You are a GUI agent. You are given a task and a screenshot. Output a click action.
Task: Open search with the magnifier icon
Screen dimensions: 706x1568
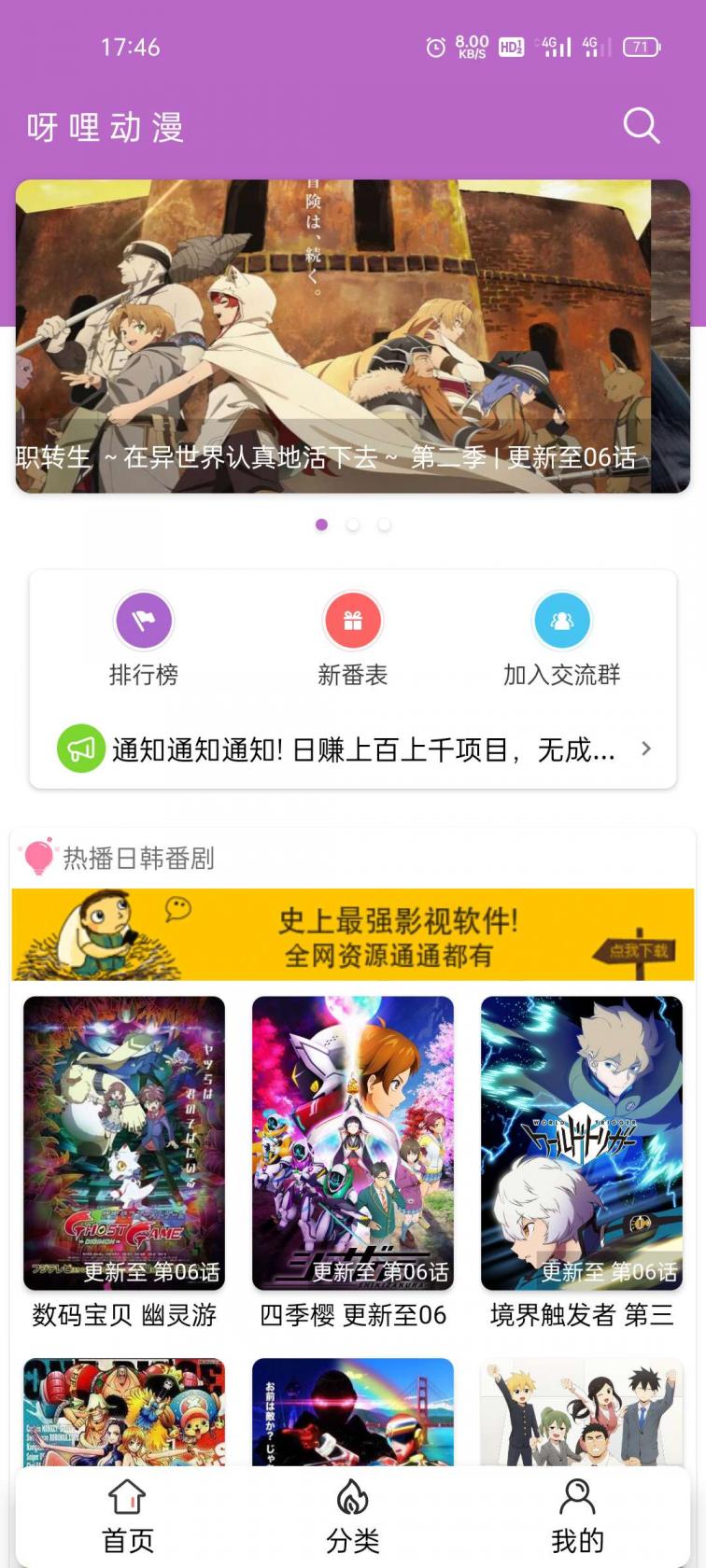tap(641, 124)
